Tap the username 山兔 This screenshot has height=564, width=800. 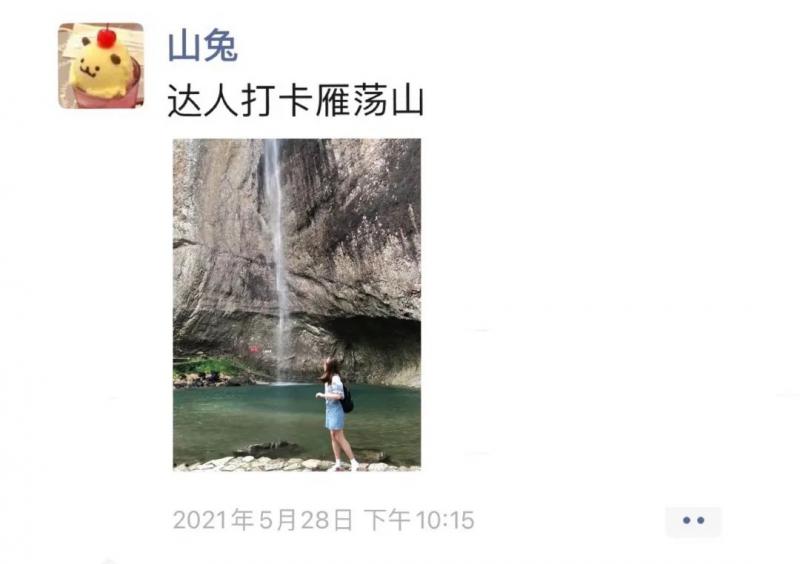(x=202, y=45)
